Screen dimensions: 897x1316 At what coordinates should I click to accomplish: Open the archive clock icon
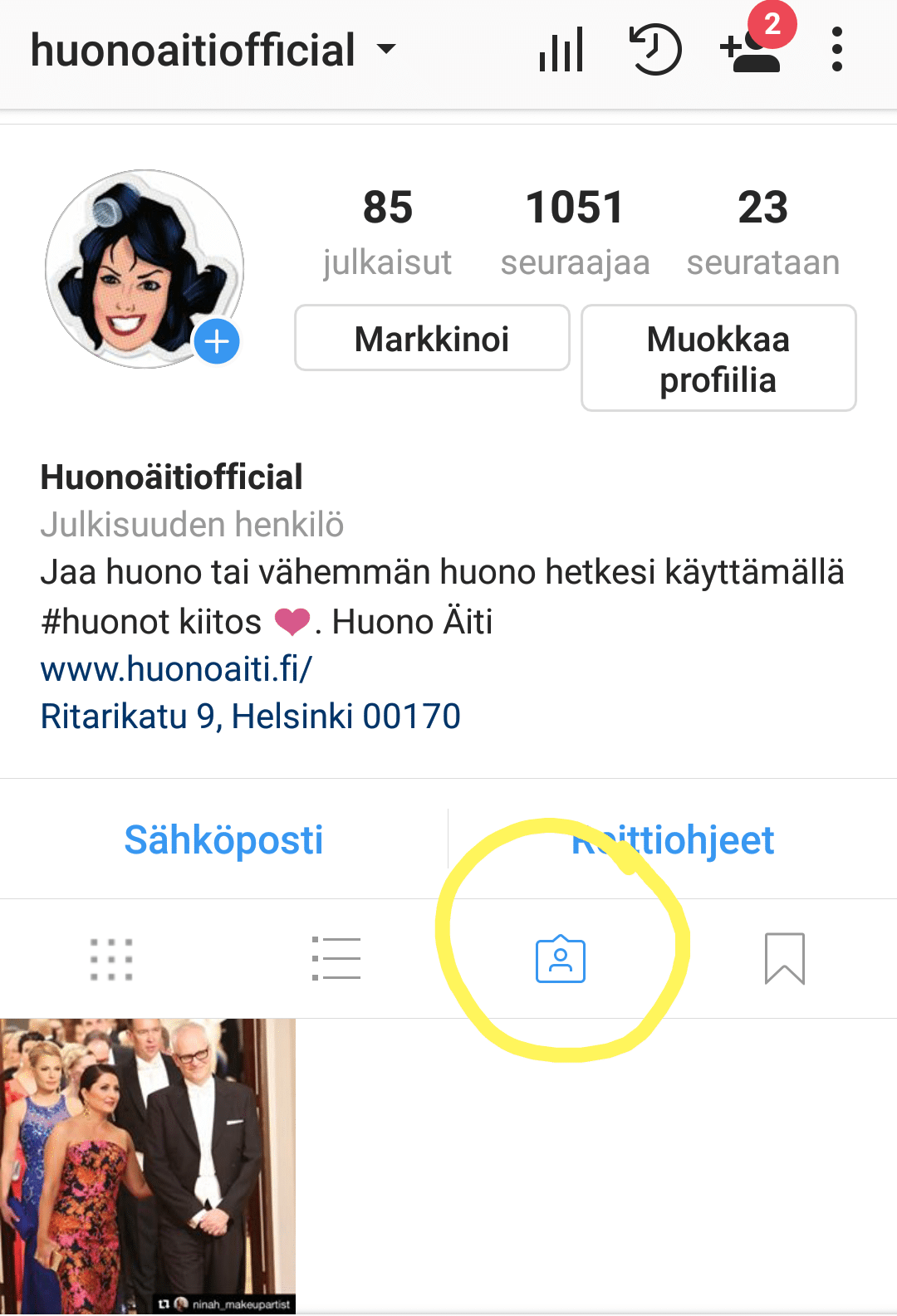[x=655, y=51]
